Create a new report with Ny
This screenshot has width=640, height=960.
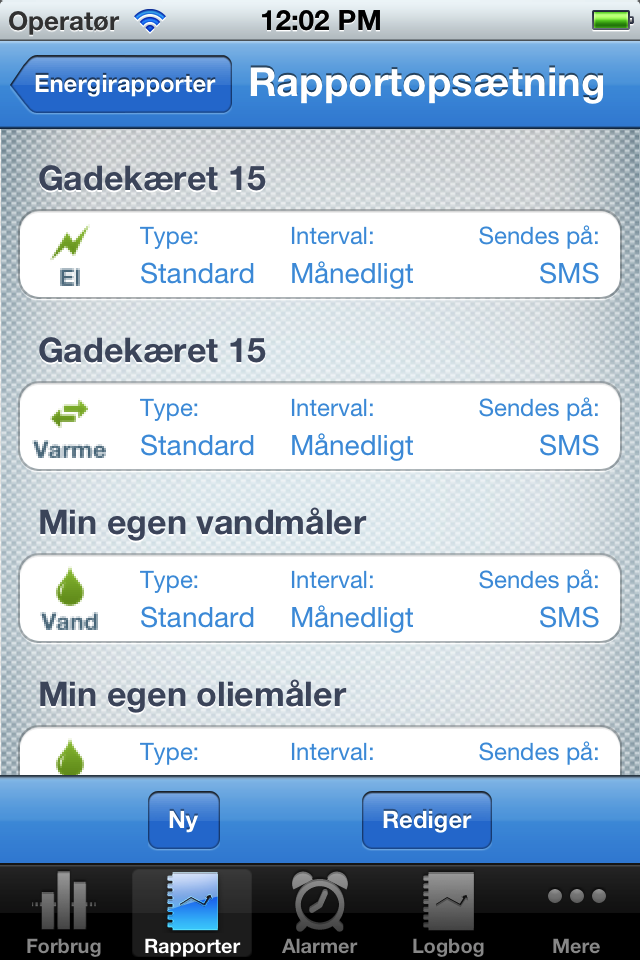click(x=183, y=820)
